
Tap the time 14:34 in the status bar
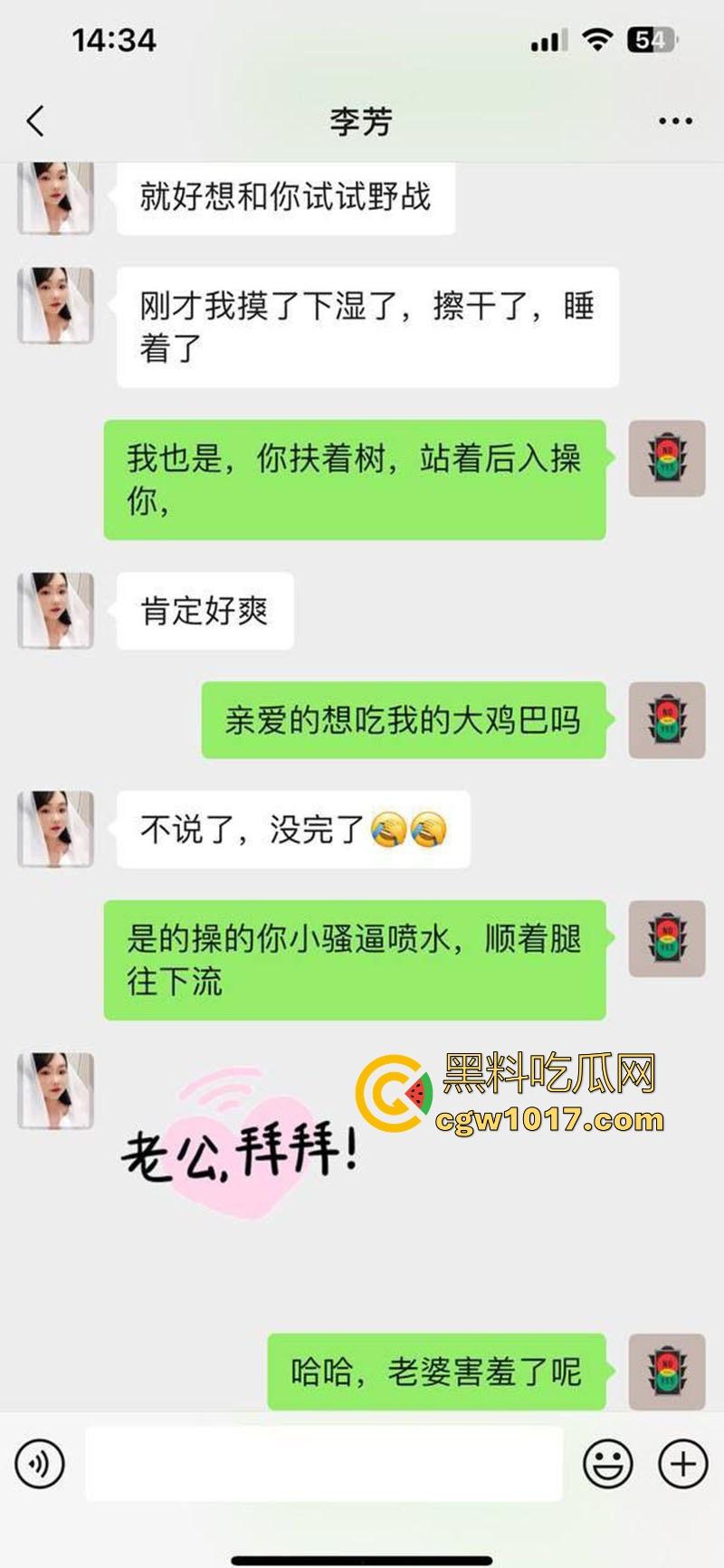(113, 40)
